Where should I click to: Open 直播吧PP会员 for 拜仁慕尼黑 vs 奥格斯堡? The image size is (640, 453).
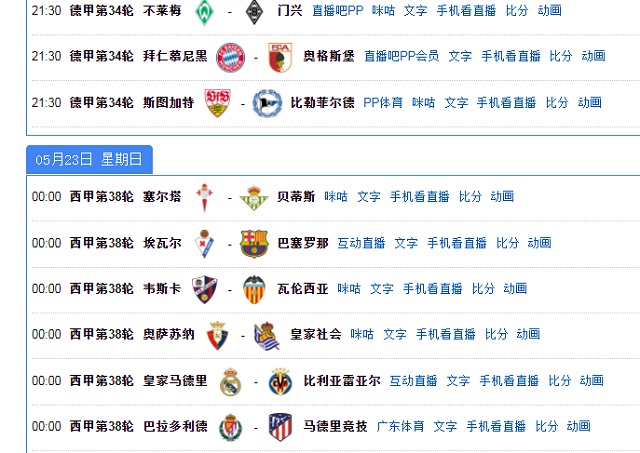coord(401,56)
